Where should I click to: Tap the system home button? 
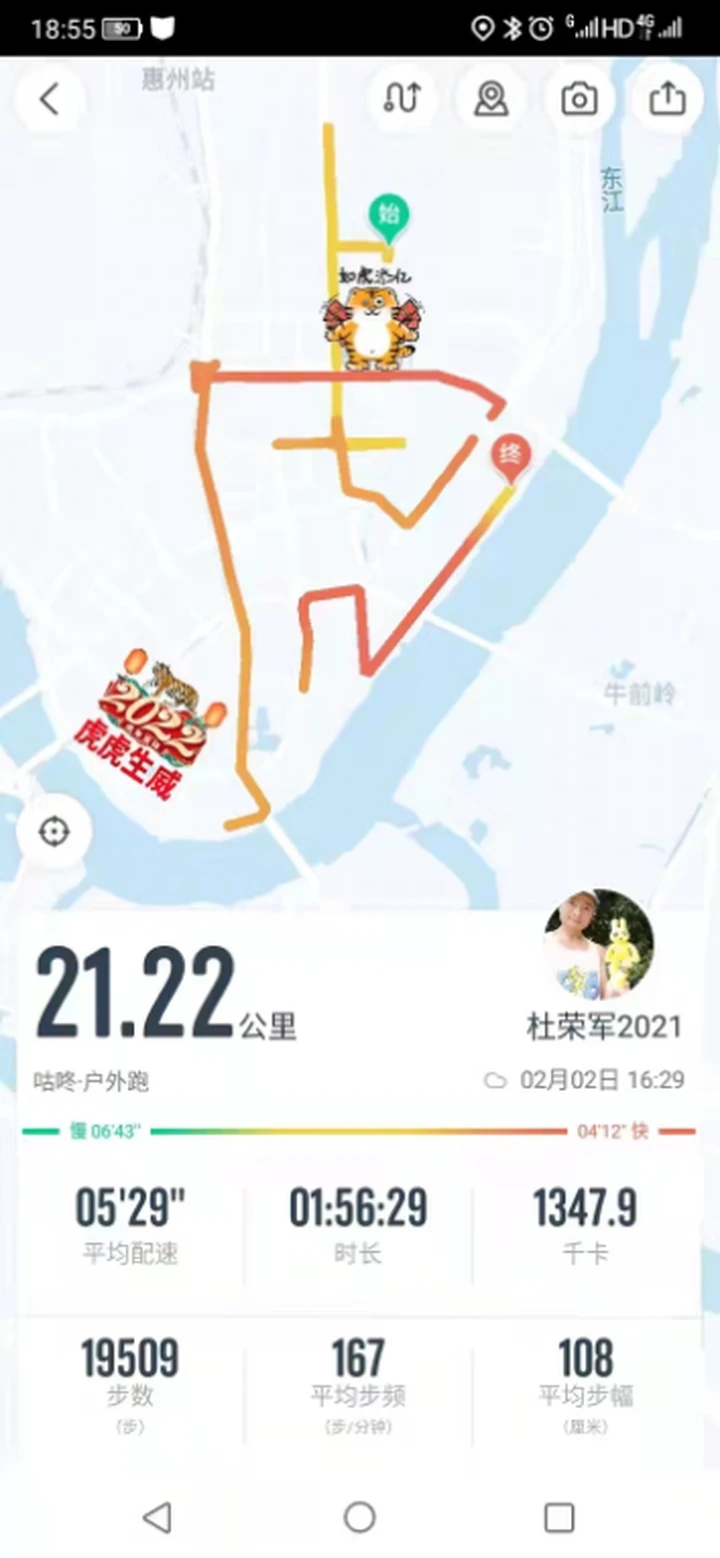[359, 1517]
